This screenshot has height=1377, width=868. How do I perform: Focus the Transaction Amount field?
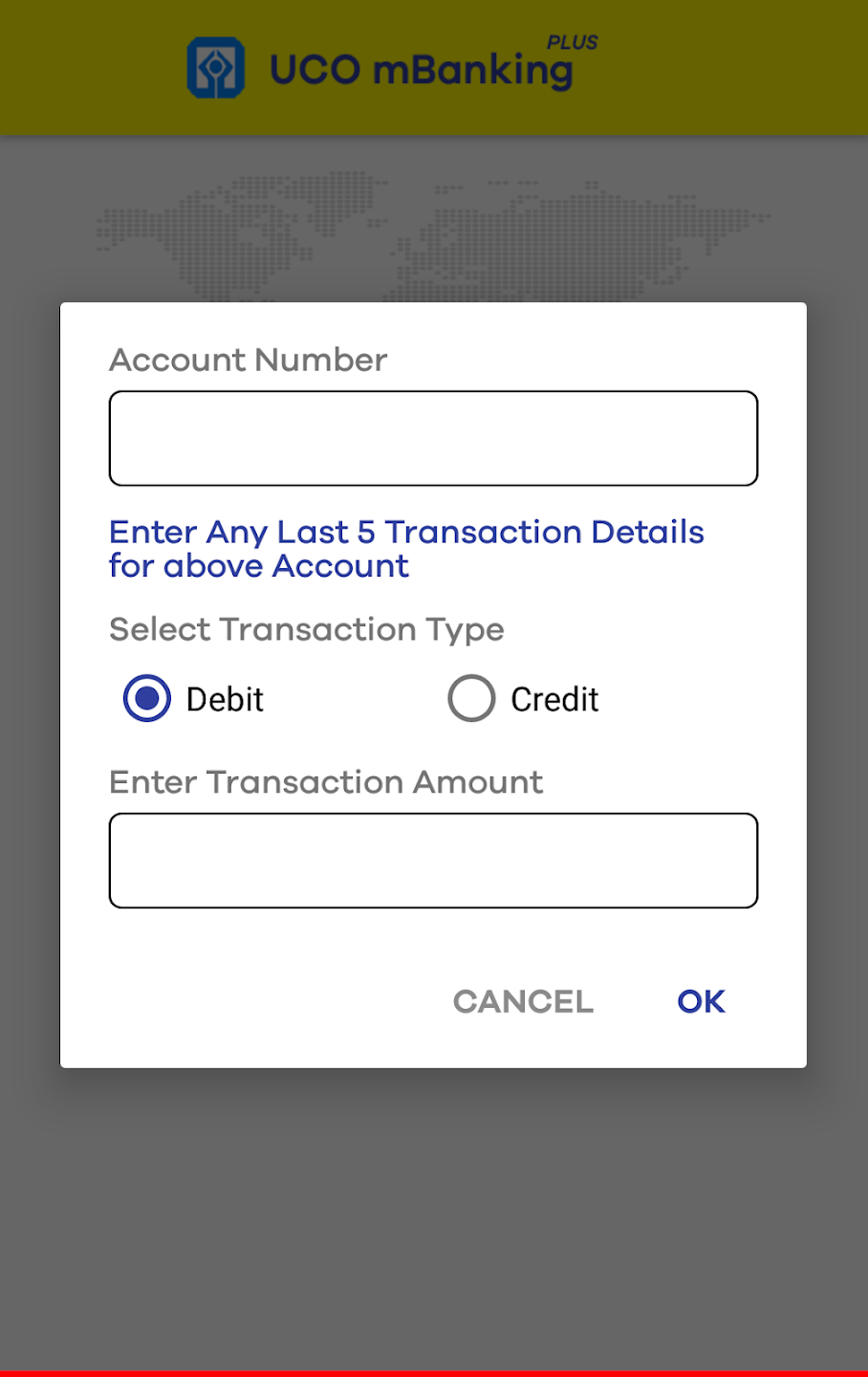coord(433,861)
